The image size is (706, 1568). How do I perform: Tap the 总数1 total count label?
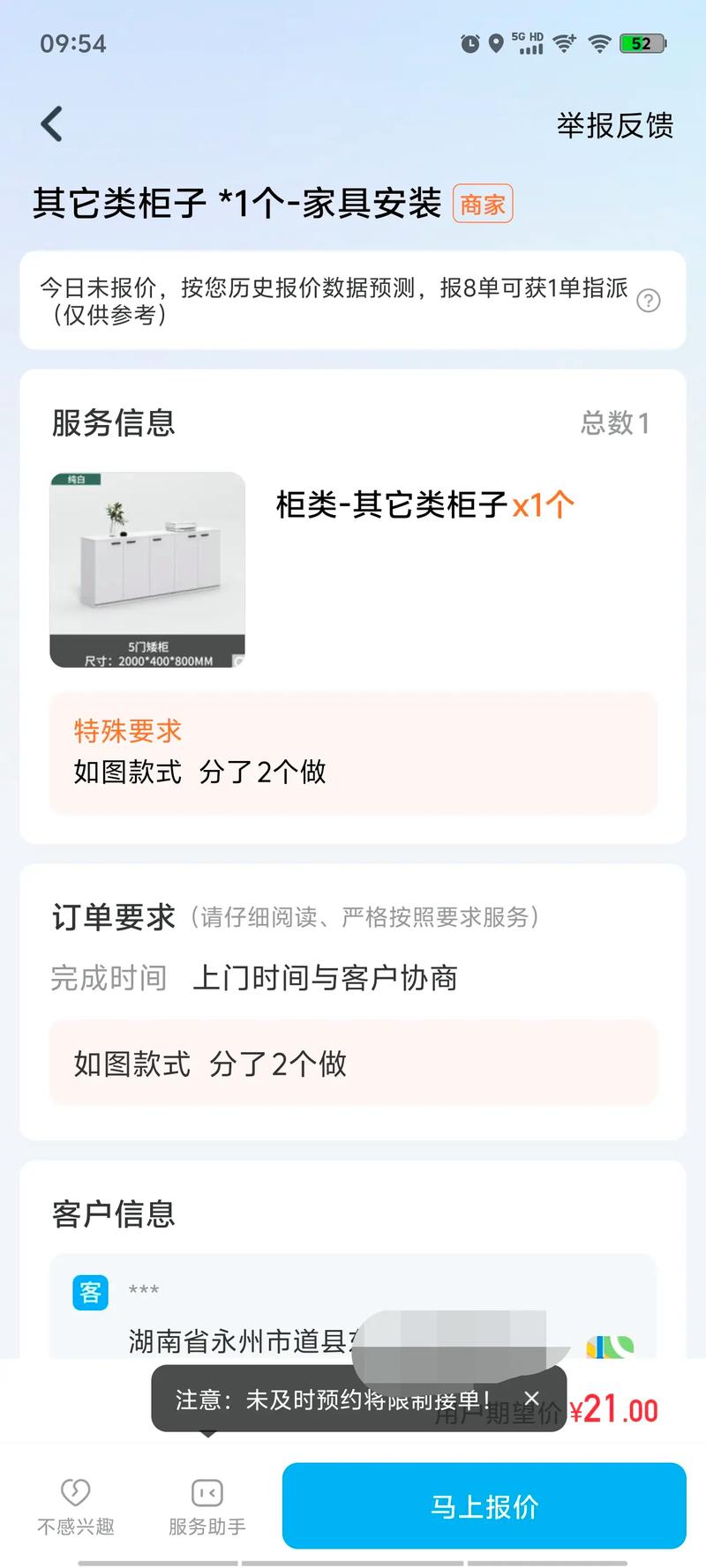pos(615,424)
